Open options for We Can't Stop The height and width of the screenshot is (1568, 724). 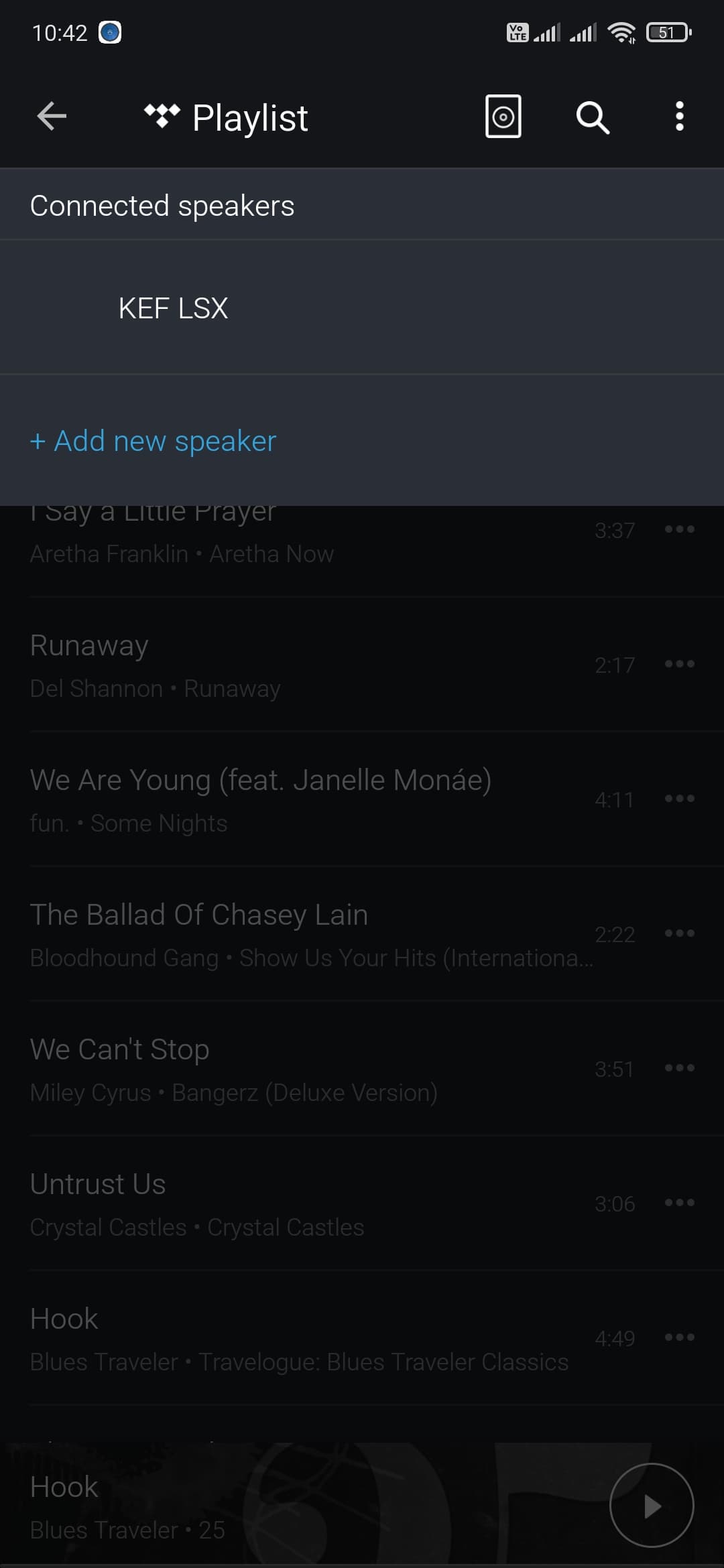[679, 1068]
